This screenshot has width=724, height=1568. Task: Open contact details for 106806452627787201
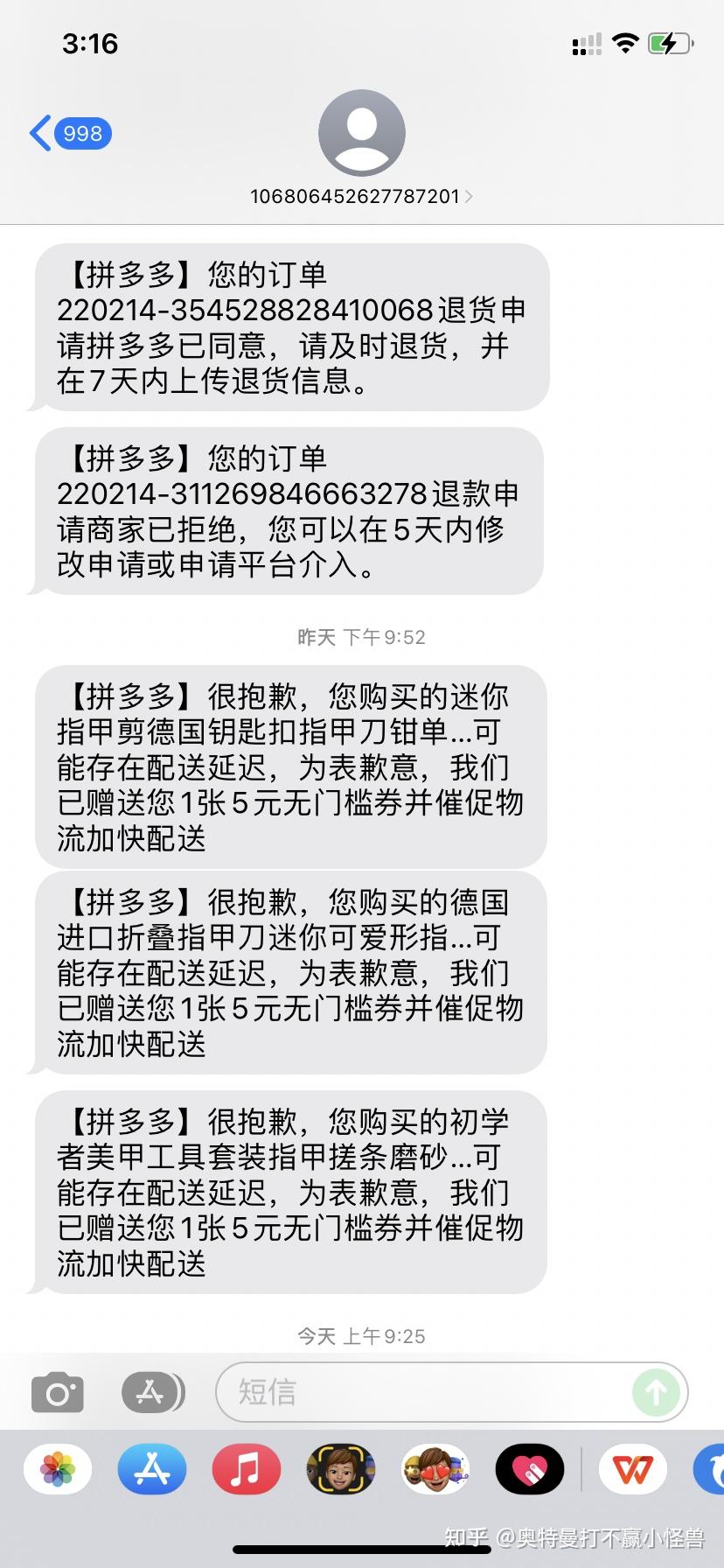361,196
